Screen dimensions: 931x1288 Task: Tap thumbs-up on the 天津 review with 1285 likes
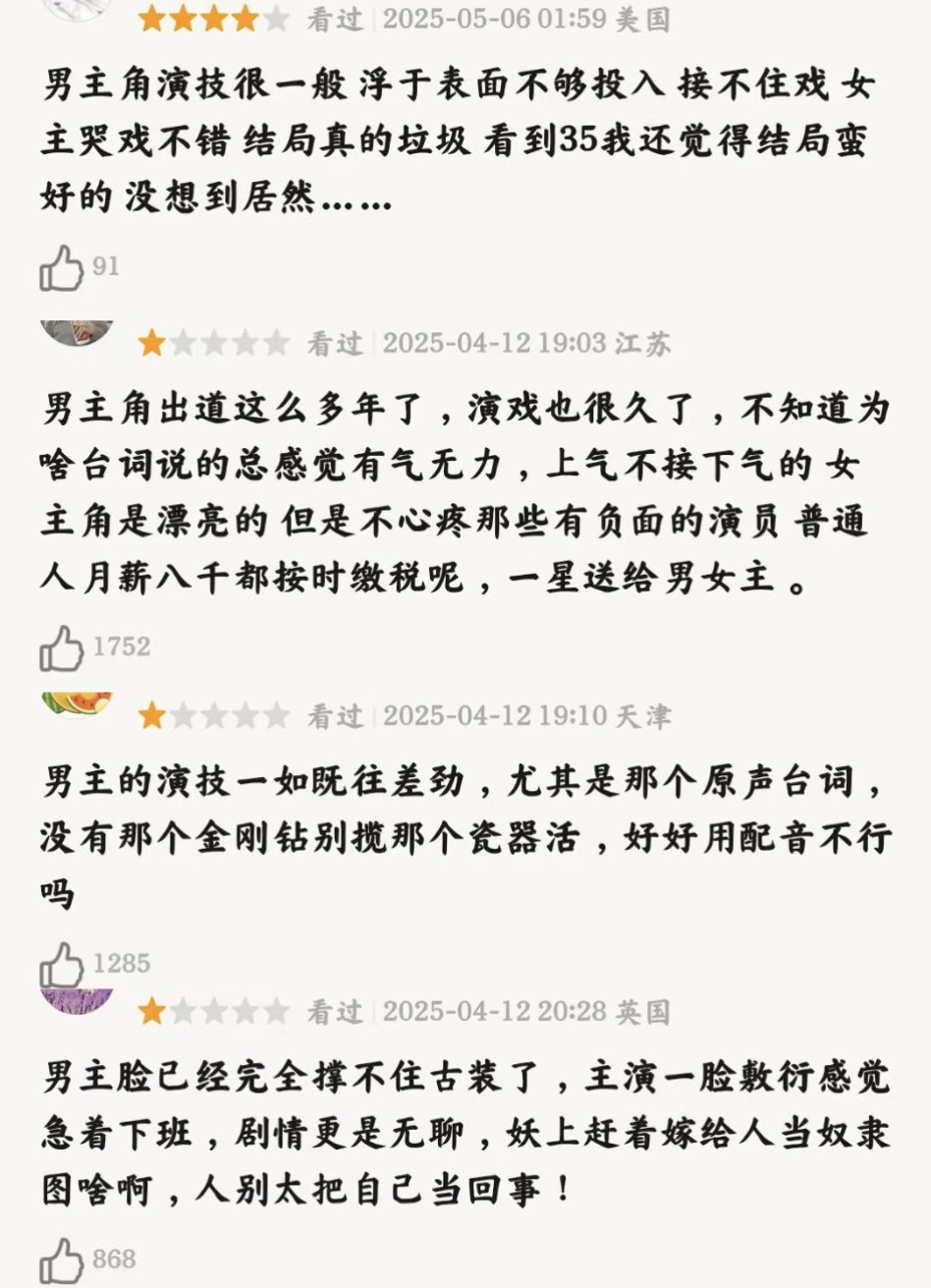[x=61, y=966]
